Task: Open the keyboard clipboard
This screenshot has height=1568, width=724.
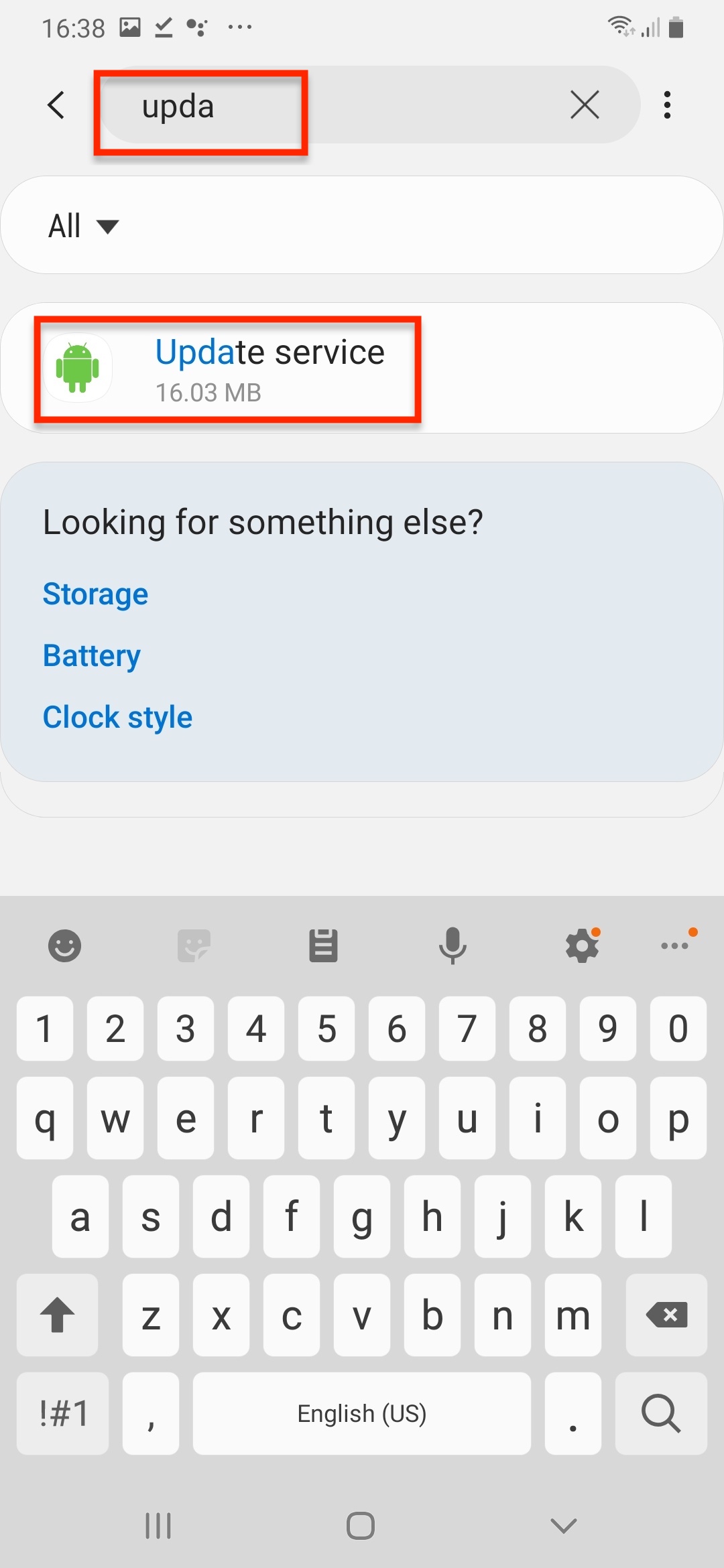Action: 324,945
